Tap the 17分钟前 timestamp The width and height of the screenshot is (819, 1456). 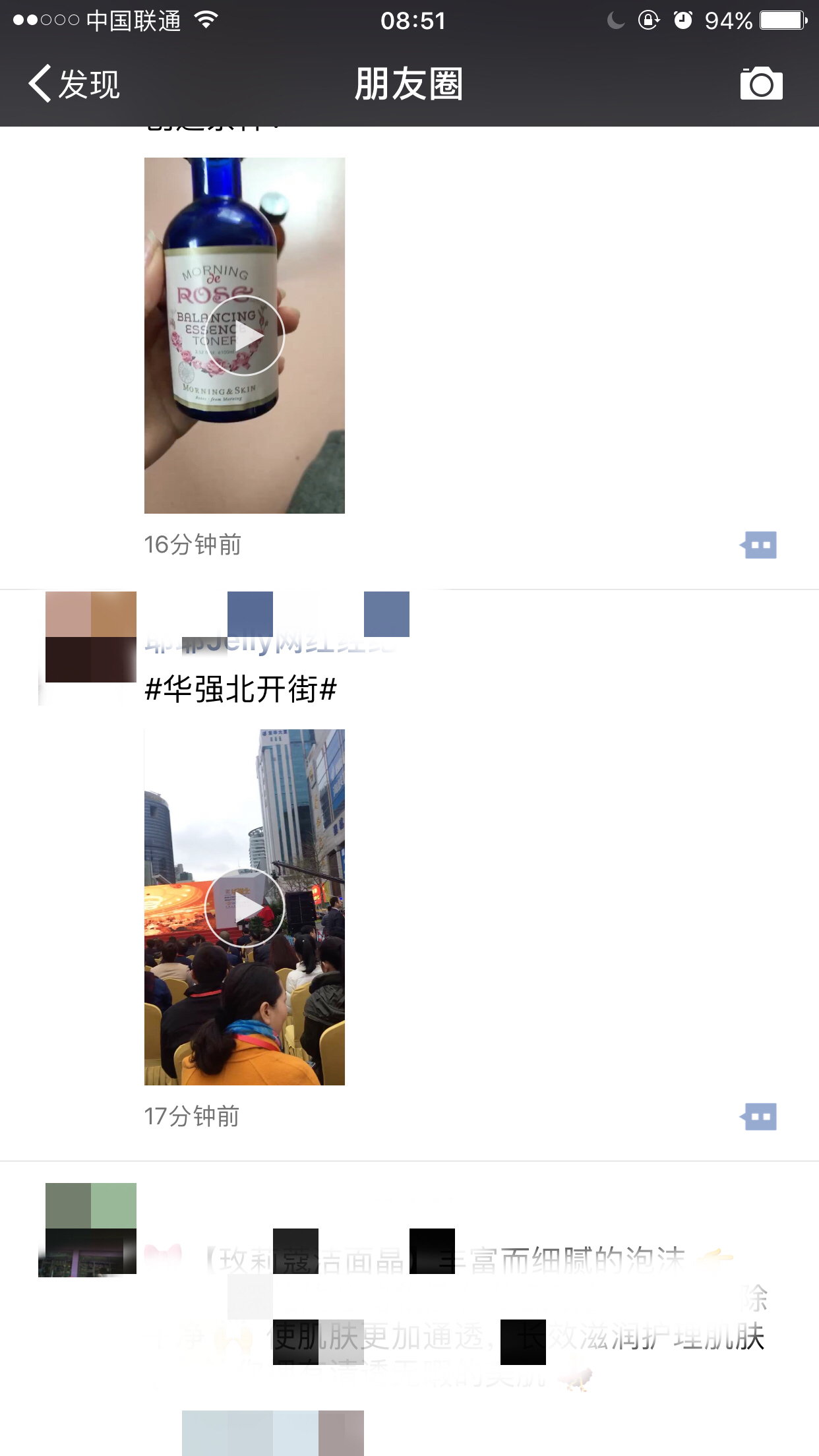click(x=194, y=1116)
